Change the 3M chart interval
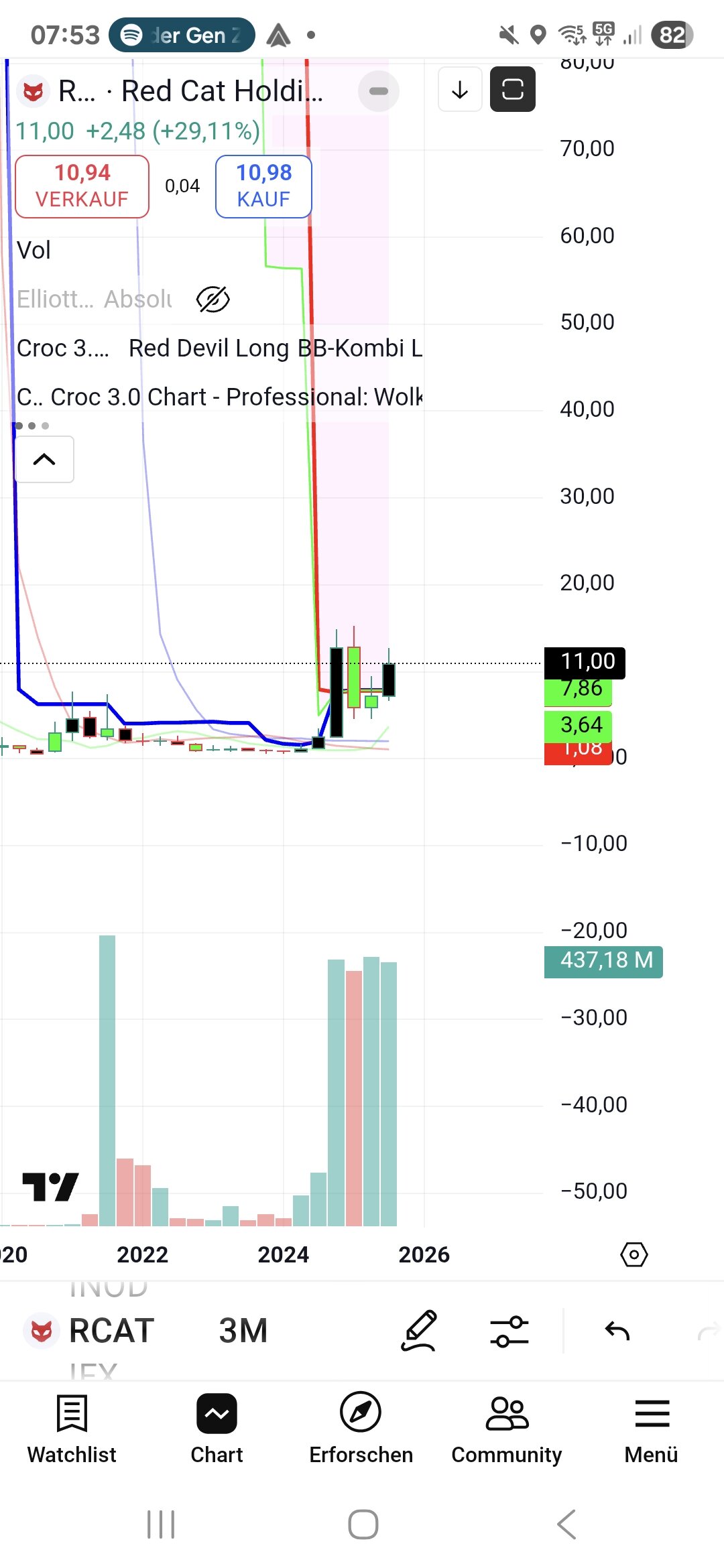This screenshot has width=724, height=1568. (x=243, y=1331)
